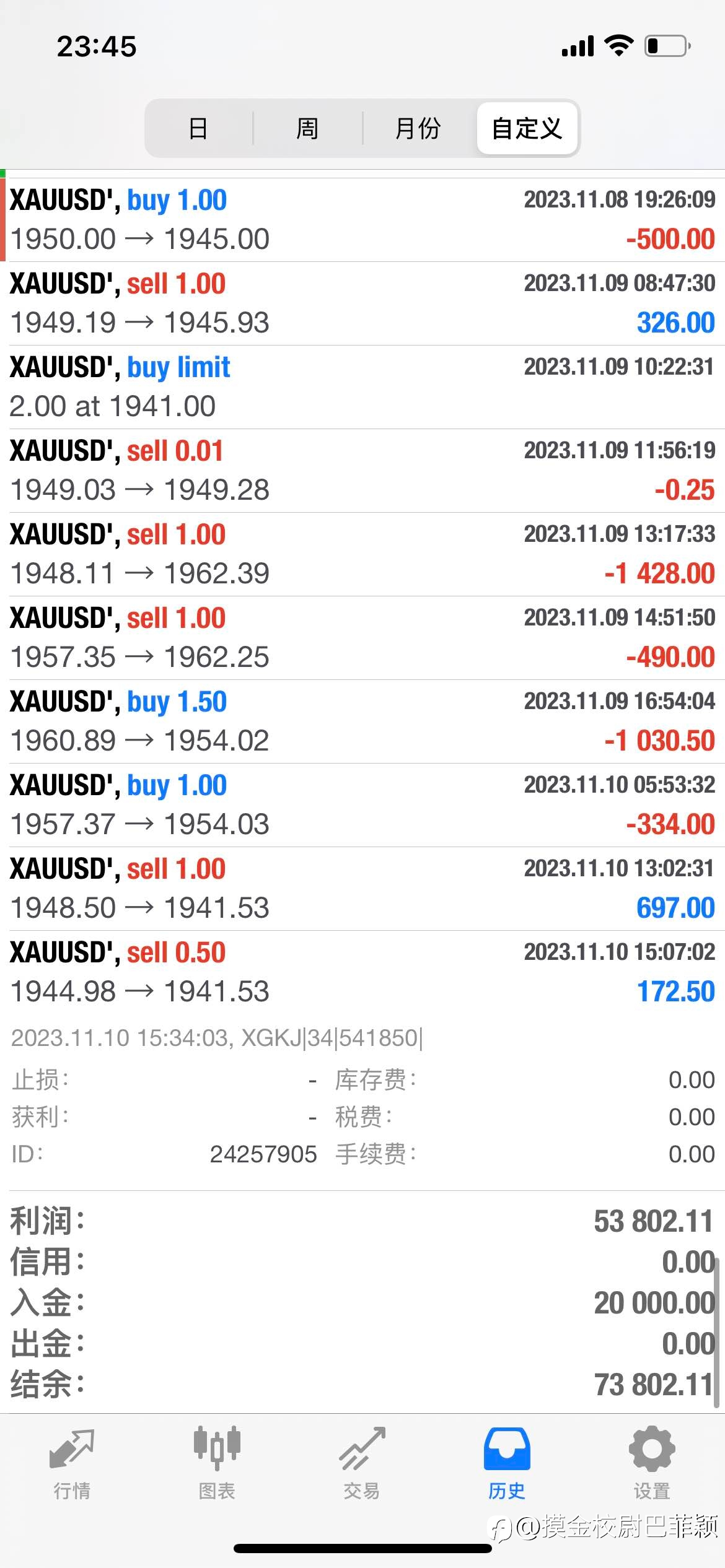Switch to the 月份 period tab
This screenshot has height=1568, width=725.
(418, 128)
